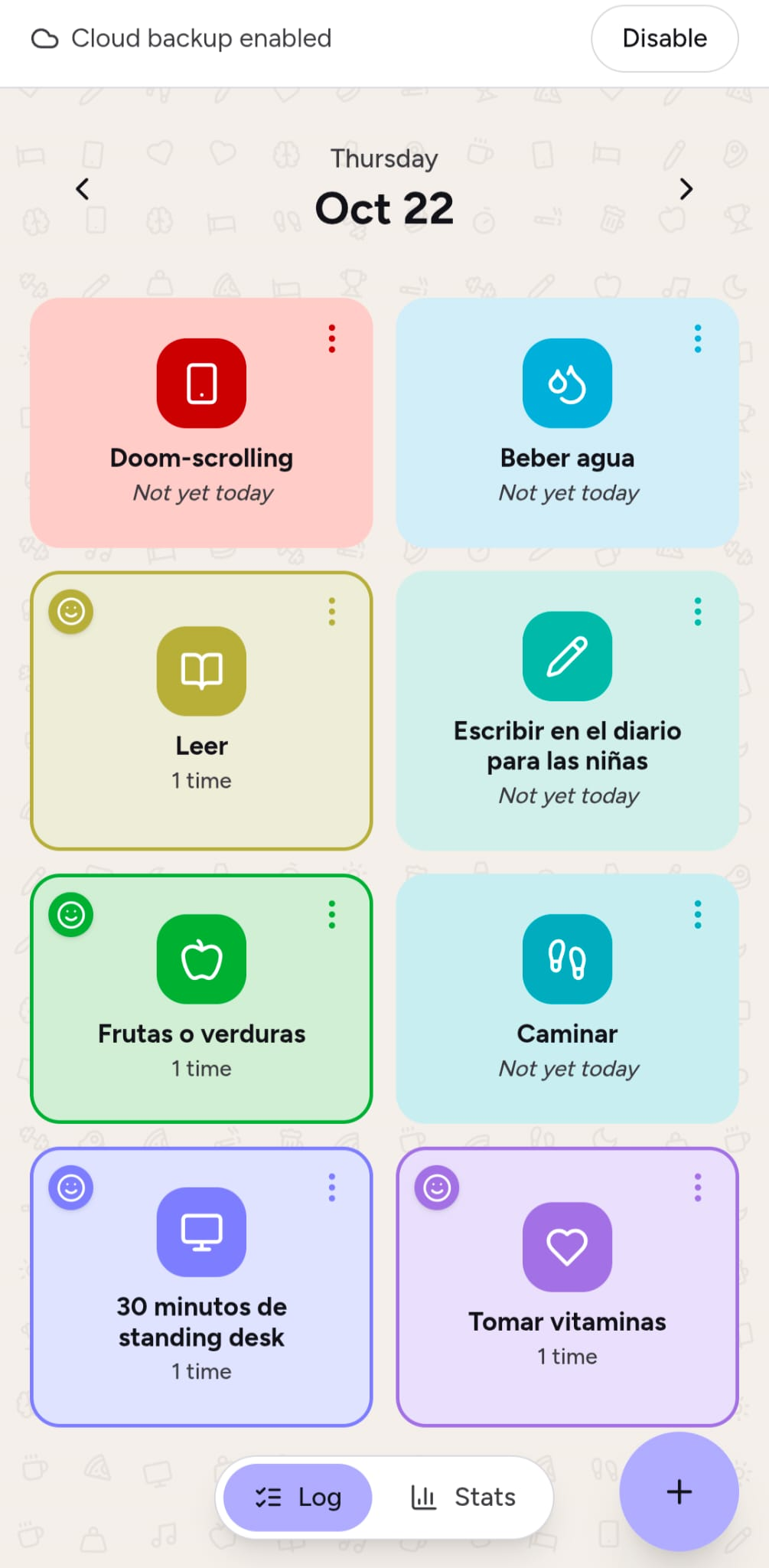Image resolution: width=769 pixels, height=1568 pixels.
Task: Switch to the Stats tab
Action: [464, 1497]
